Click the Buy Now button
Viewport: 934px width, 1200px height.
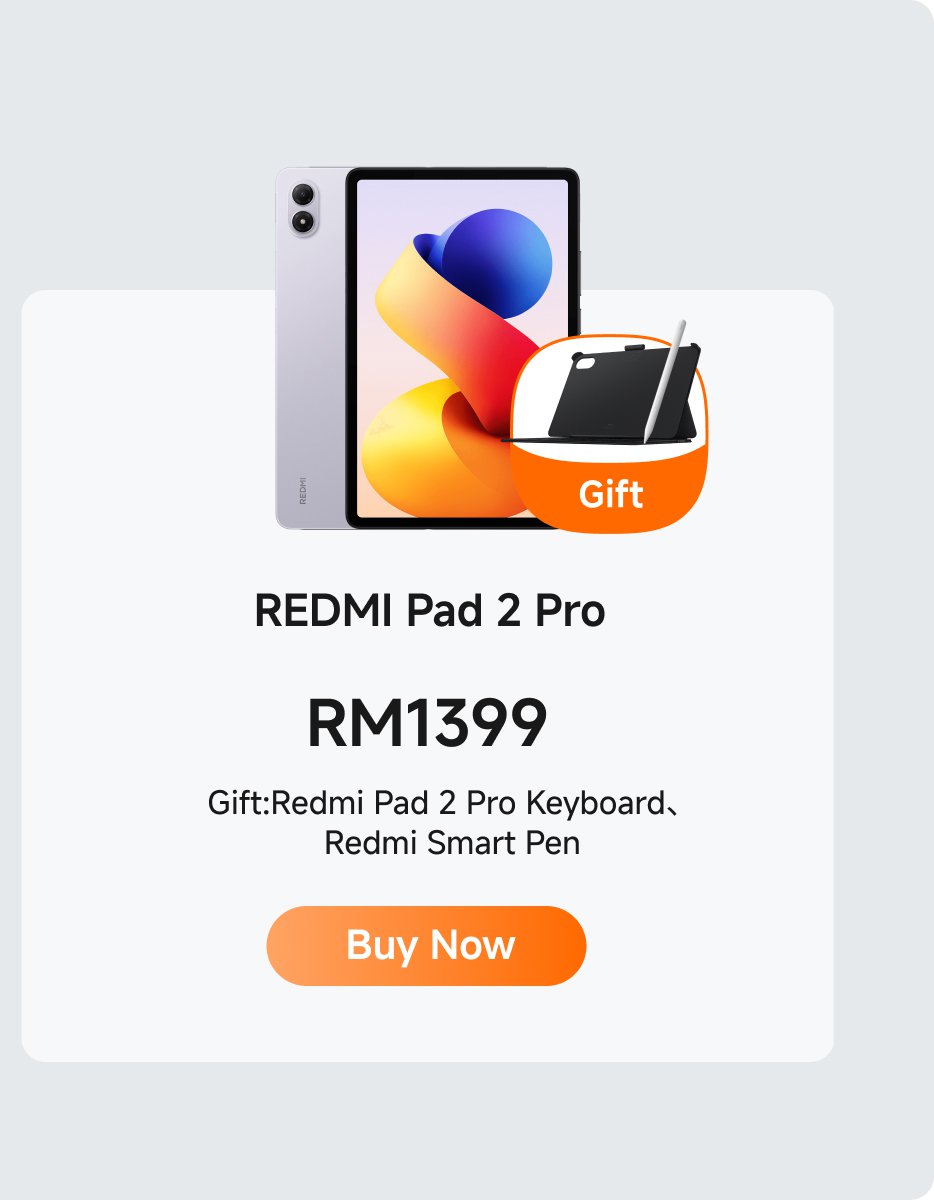click(x=427, y=944)
